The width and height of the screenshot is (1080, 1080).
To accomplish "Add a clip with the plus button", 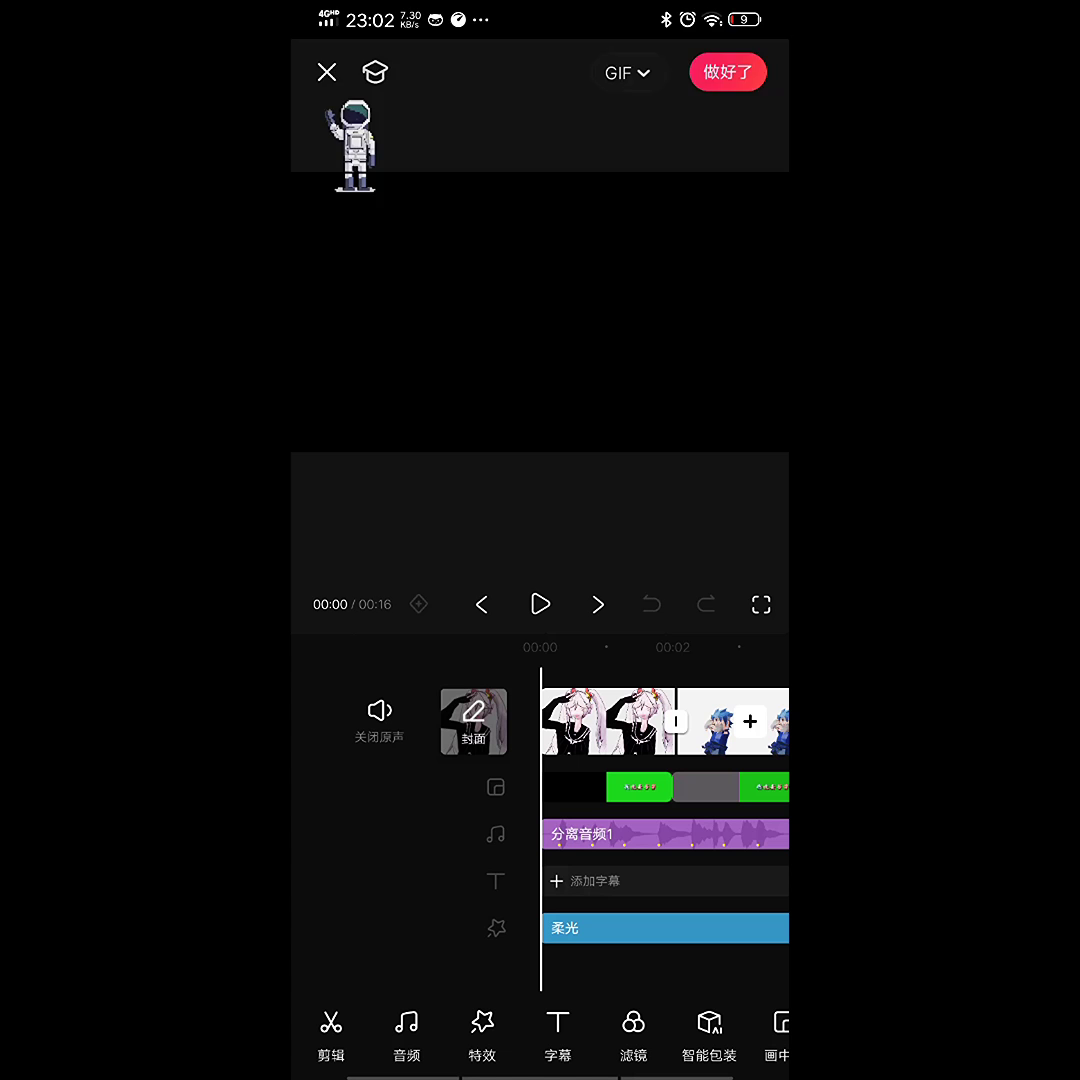I will click(x=750, y=721).
